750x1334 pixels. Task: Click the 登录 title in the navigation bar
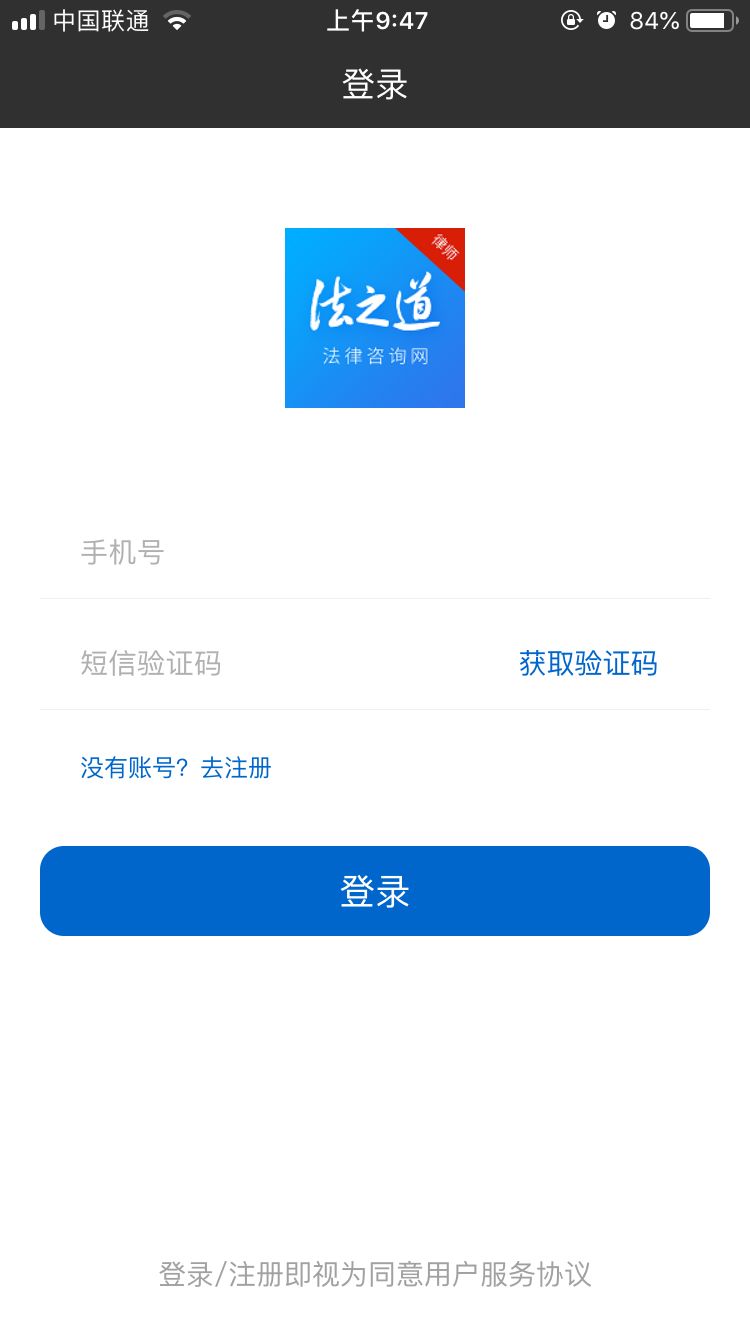pos(374,85)
